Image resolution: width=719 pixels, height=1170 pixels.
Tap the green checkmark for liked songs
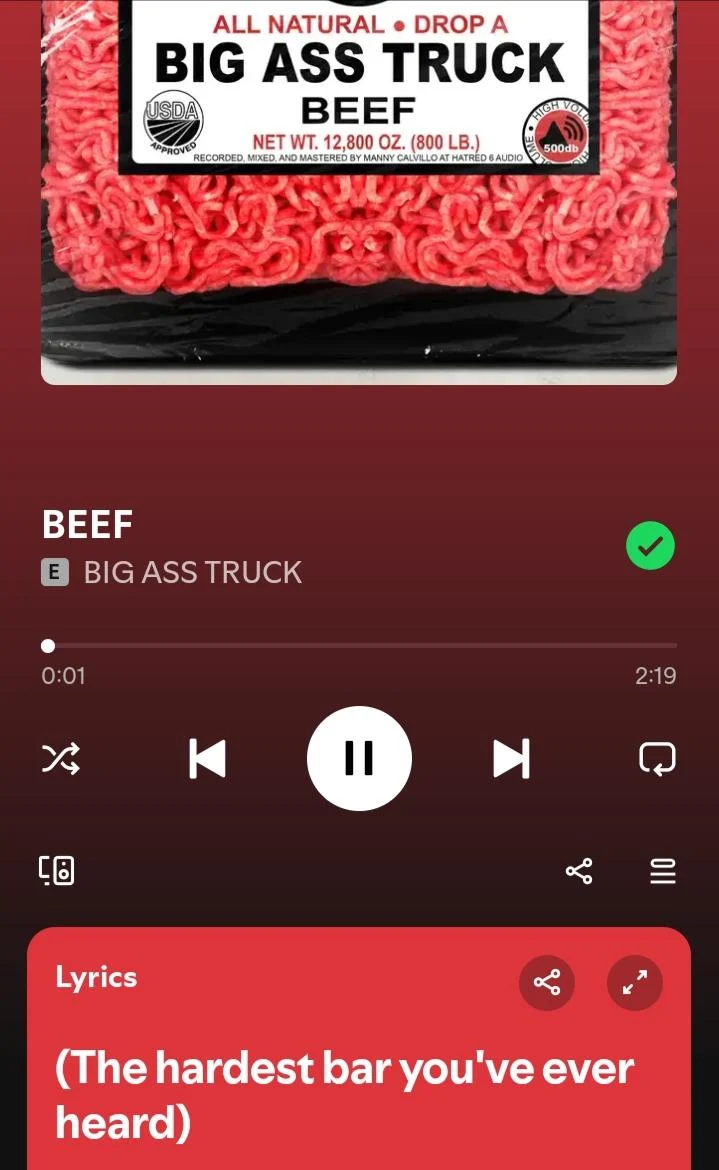(650, 545)
